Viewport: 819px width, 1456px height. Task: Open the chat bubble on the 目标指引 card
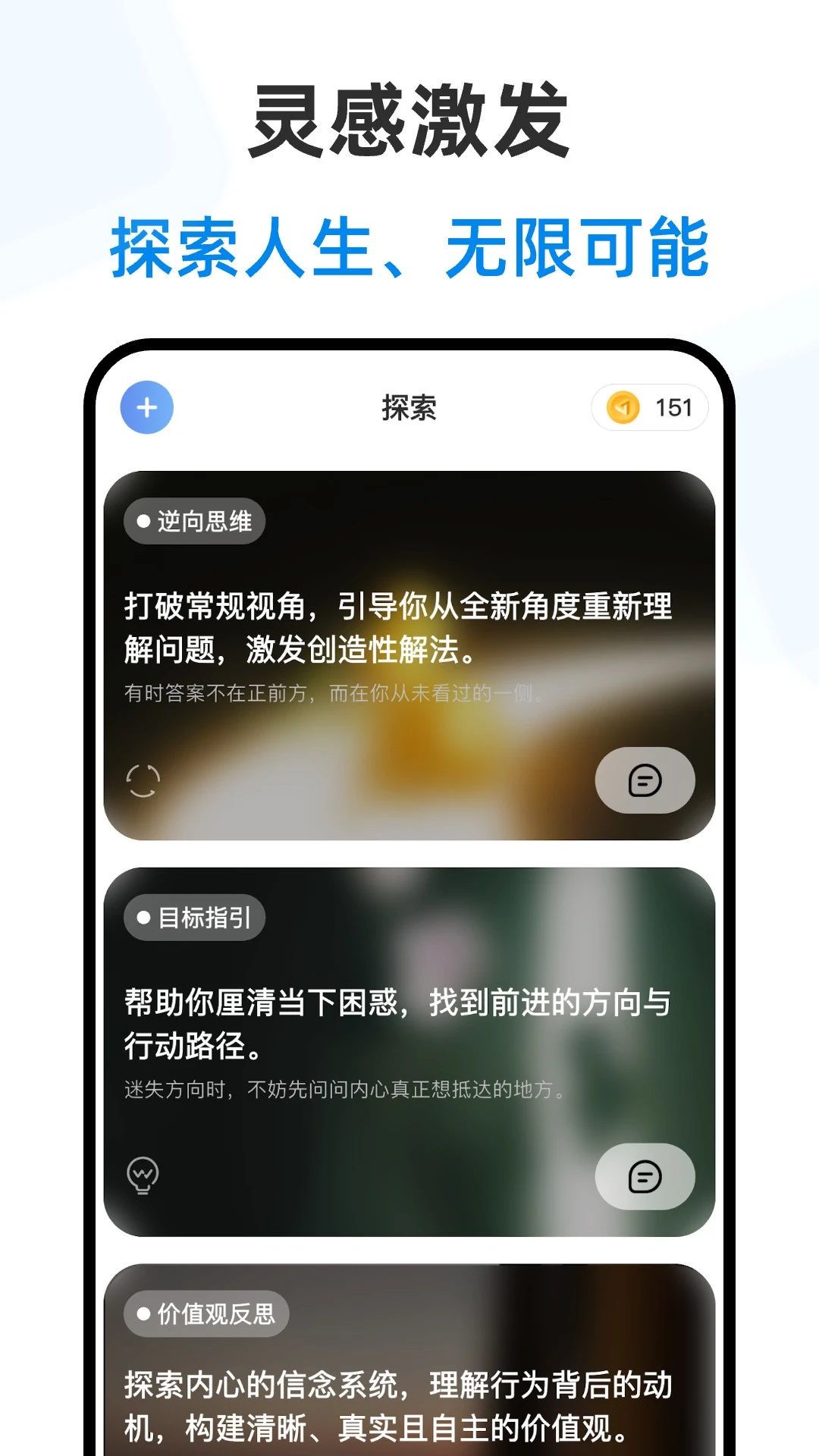[x=644, y=1176]
